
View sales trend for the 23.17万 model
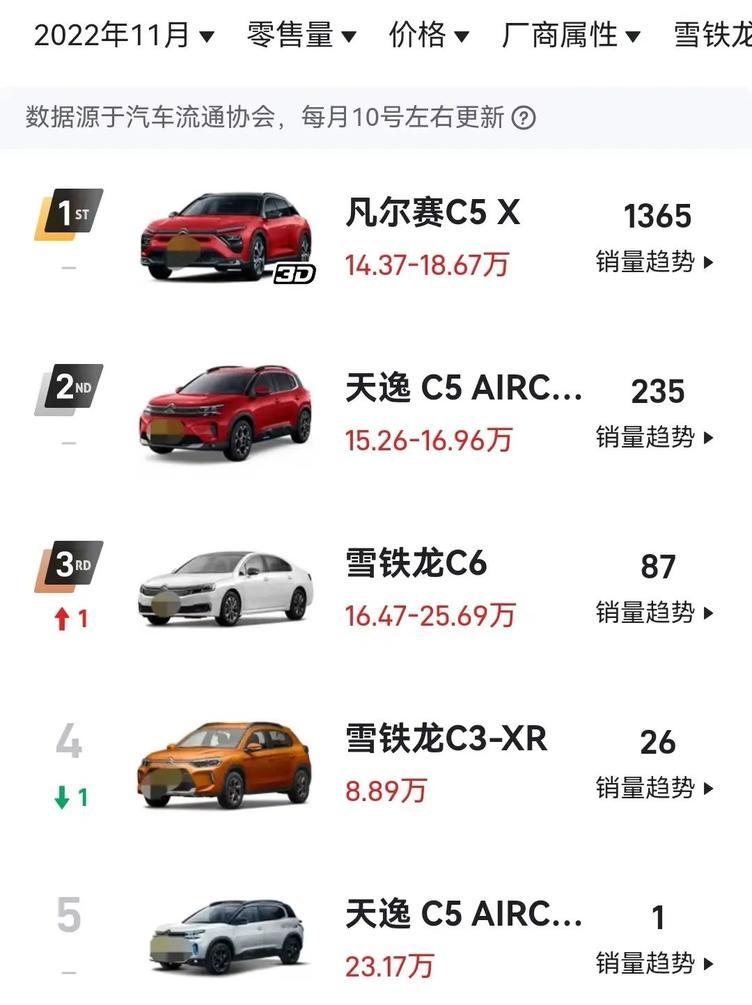click(x=656, y=963)
